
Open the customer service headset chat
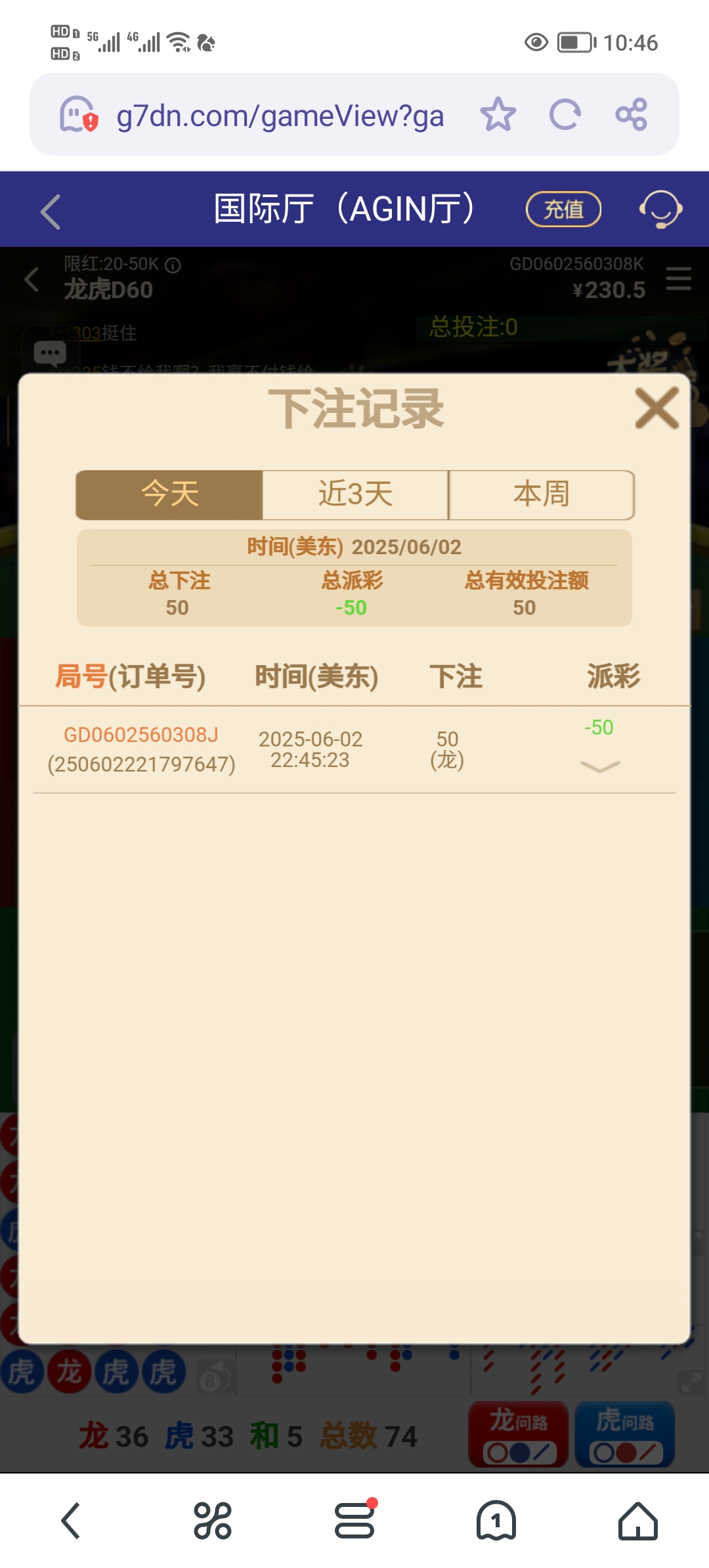(x=660, y=209)
